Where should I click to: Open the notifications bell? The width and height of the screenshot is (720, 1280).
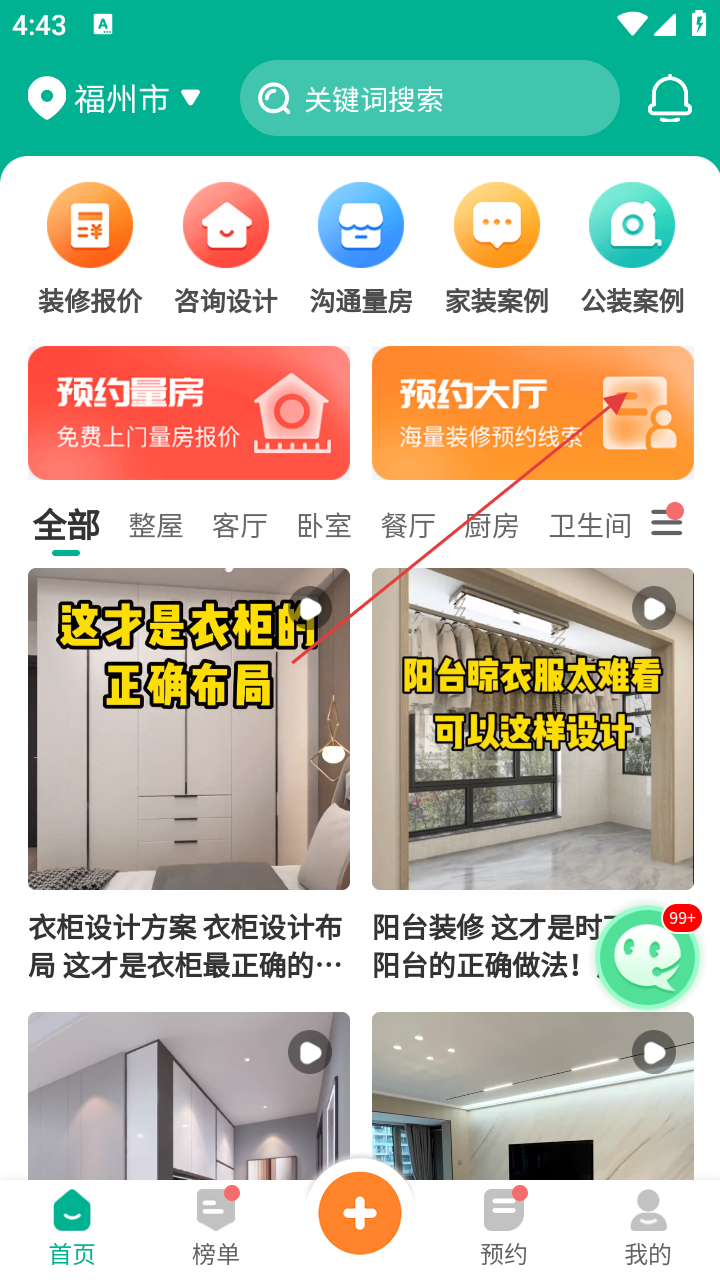pos(669,99)
